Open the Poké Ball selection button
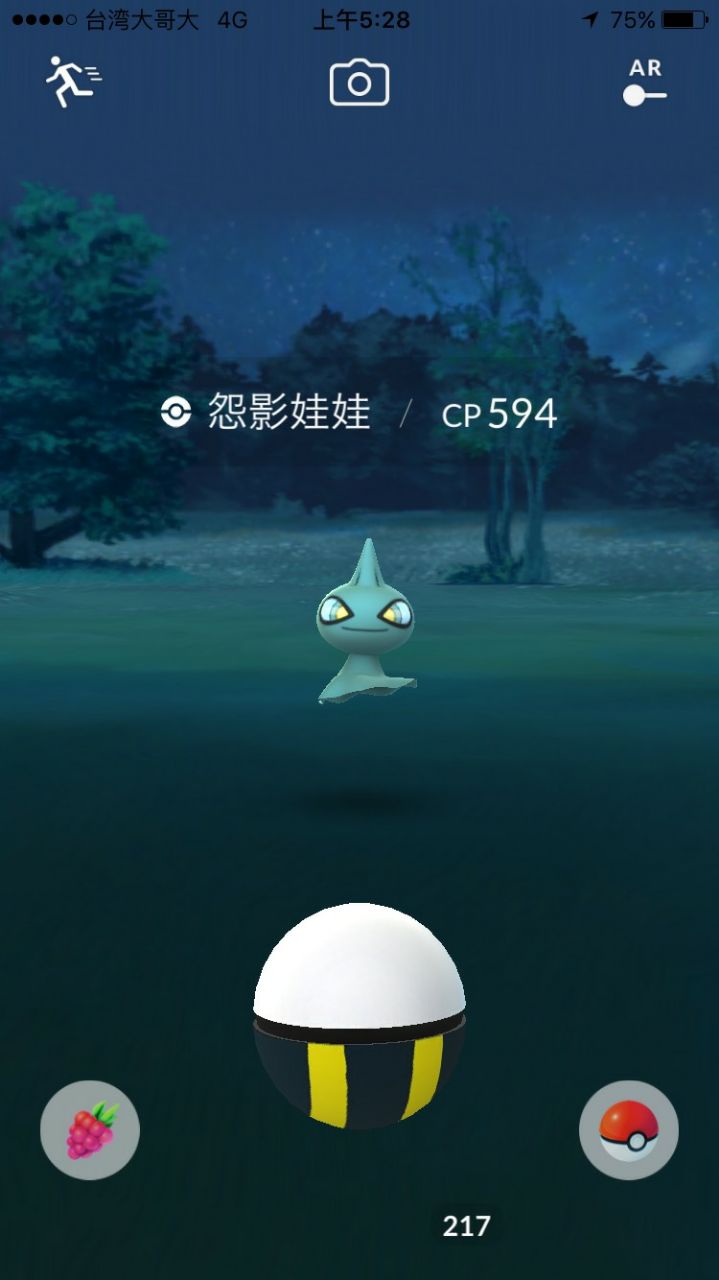The height and width of the screenshot is (1280, 719). point(628,1130)
